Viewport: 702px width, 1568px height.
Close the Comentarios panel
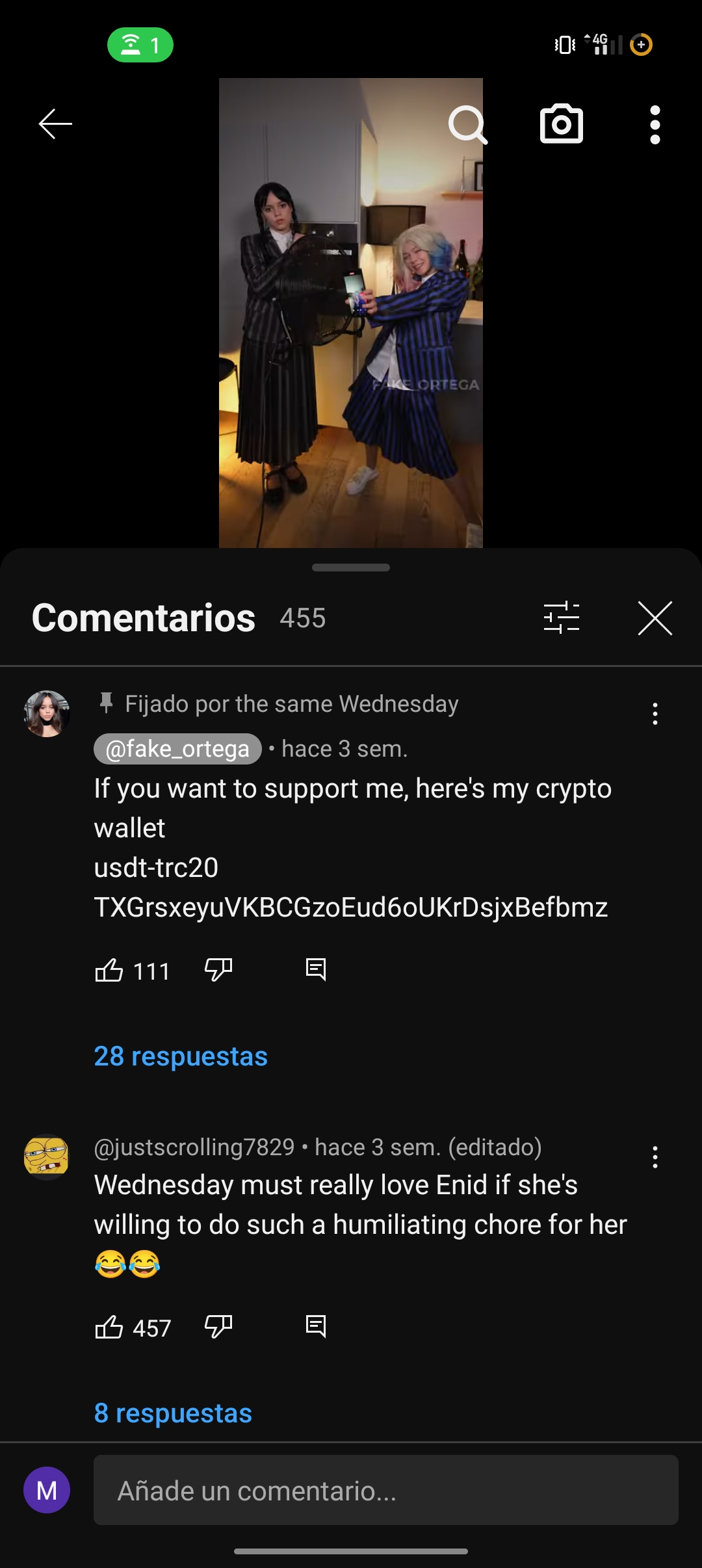point(655,618)
